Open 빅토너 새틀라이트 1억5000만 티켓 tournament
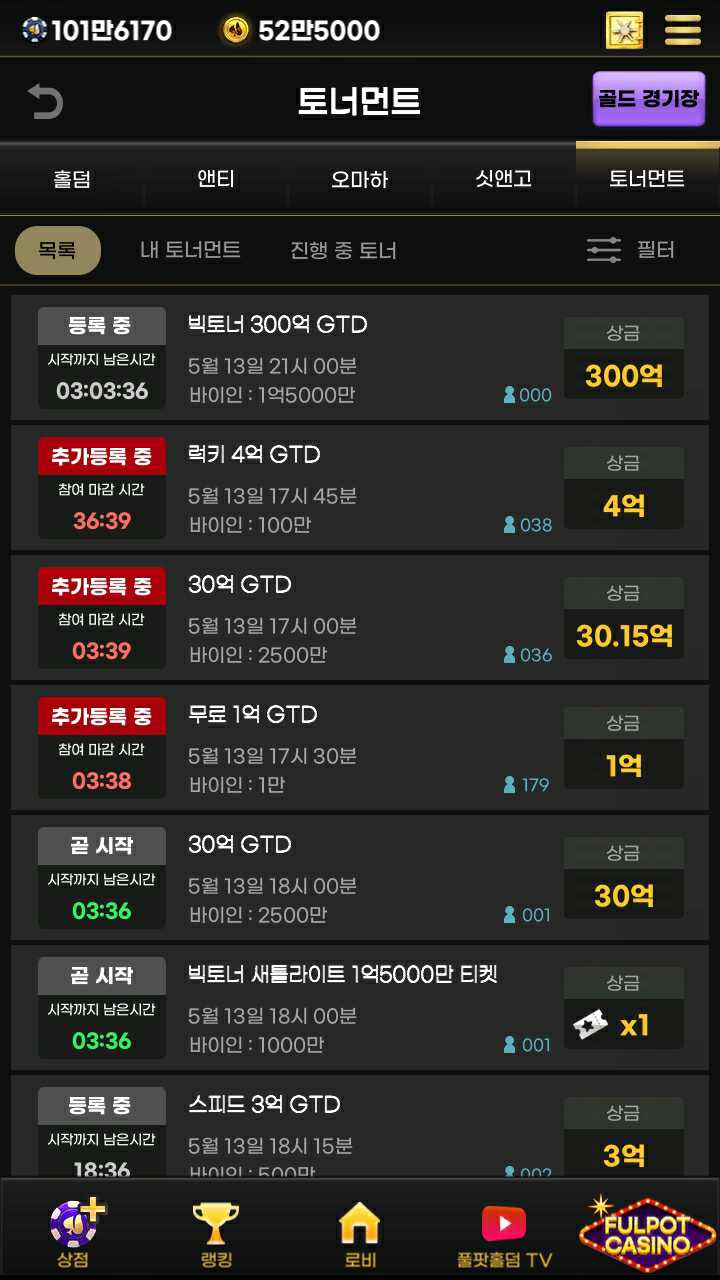Image resolution: width=720 pixels, height=1280 pixels. tap(360, 1007)
